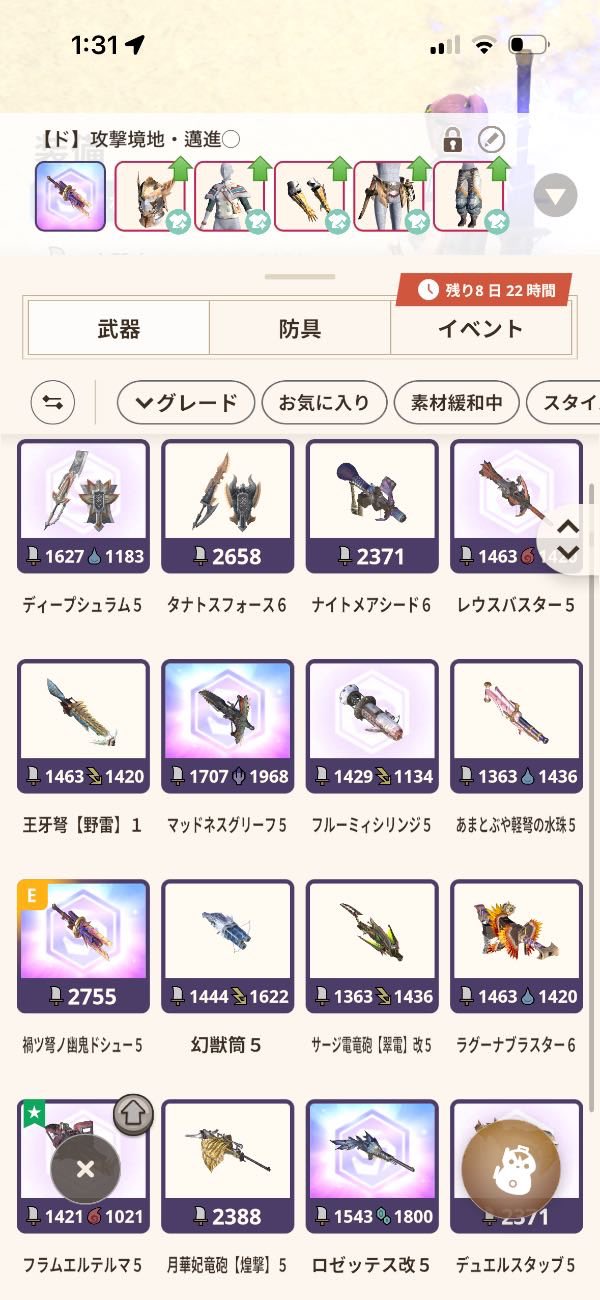The width and height of the screenshot is (600, 1300).
Task: Tap the floating Palico cat button
Action: coord(510,1168)
